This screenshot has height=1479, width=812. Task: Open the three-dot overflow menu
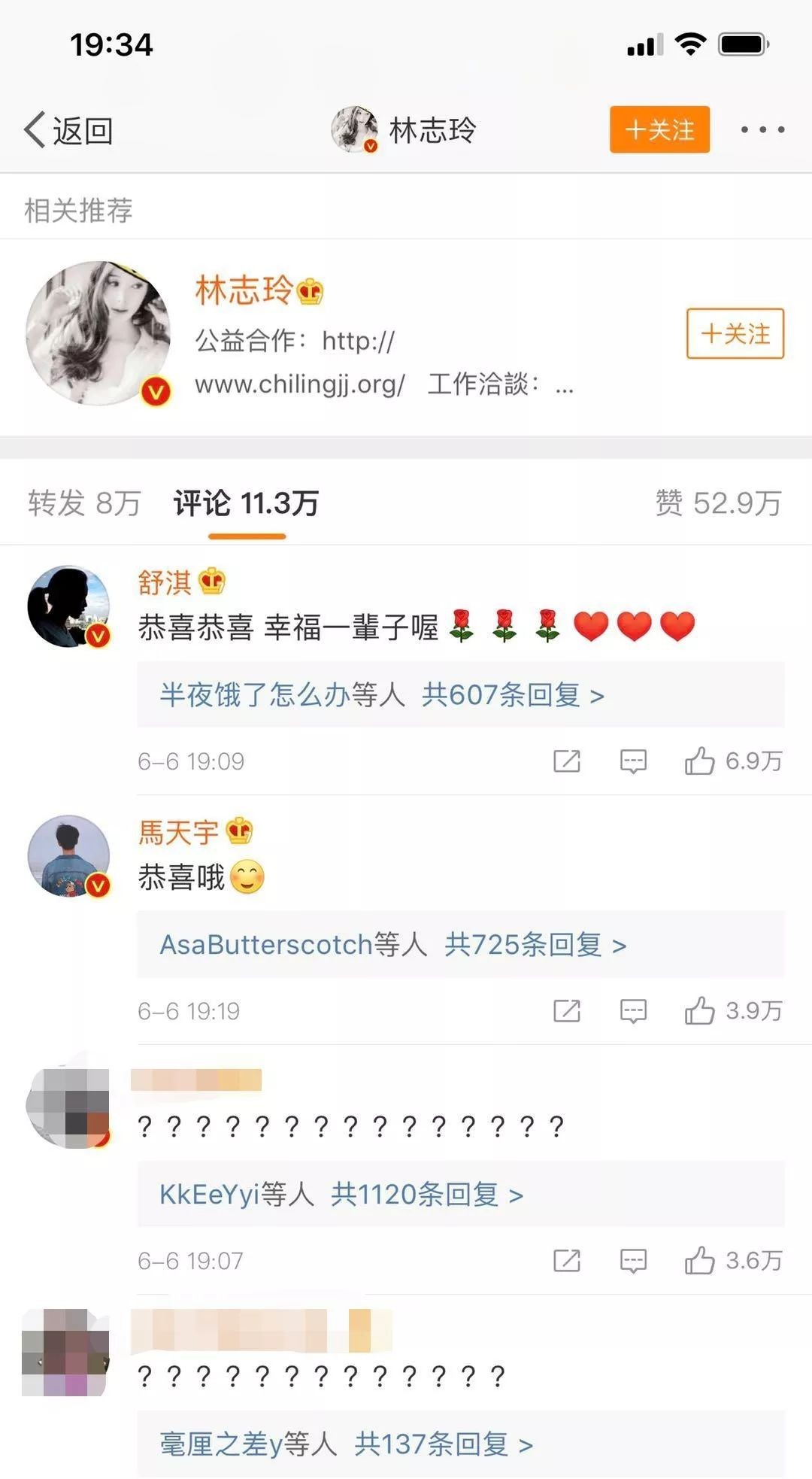pyautogui.click(x=762, y=129)
